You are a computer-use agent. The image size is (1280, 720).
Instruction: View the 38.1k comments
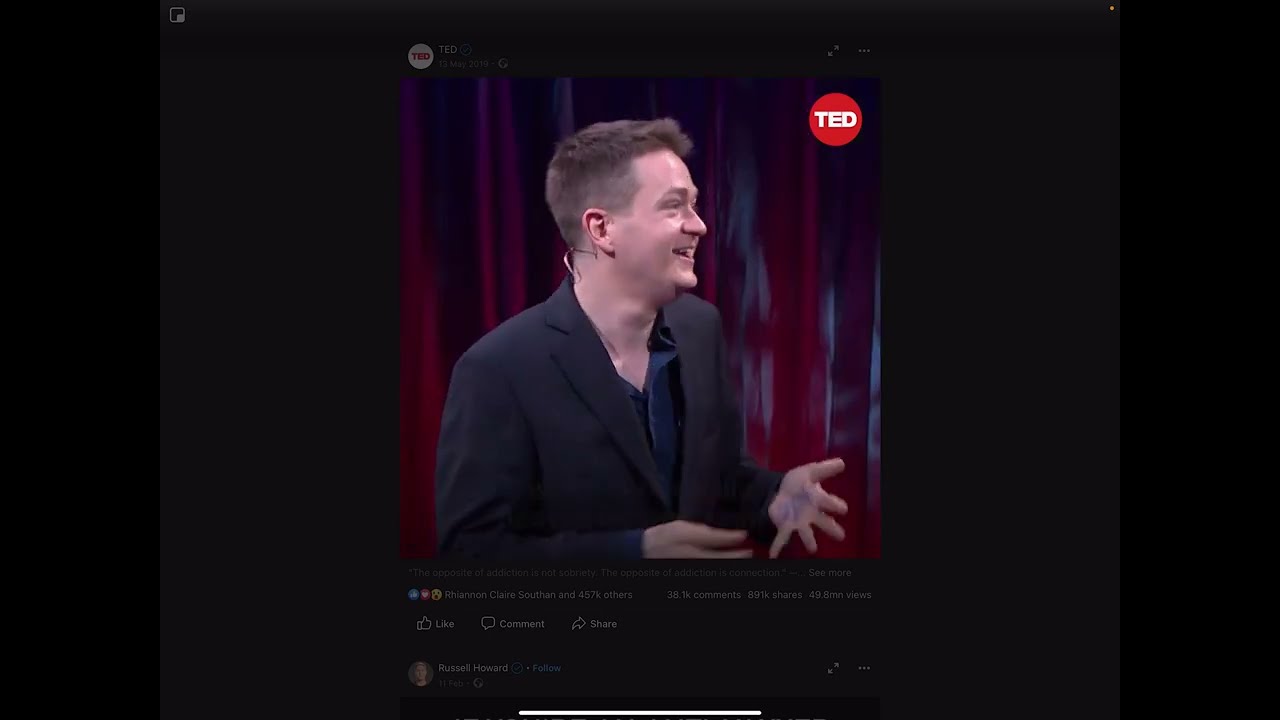[703, 595]
